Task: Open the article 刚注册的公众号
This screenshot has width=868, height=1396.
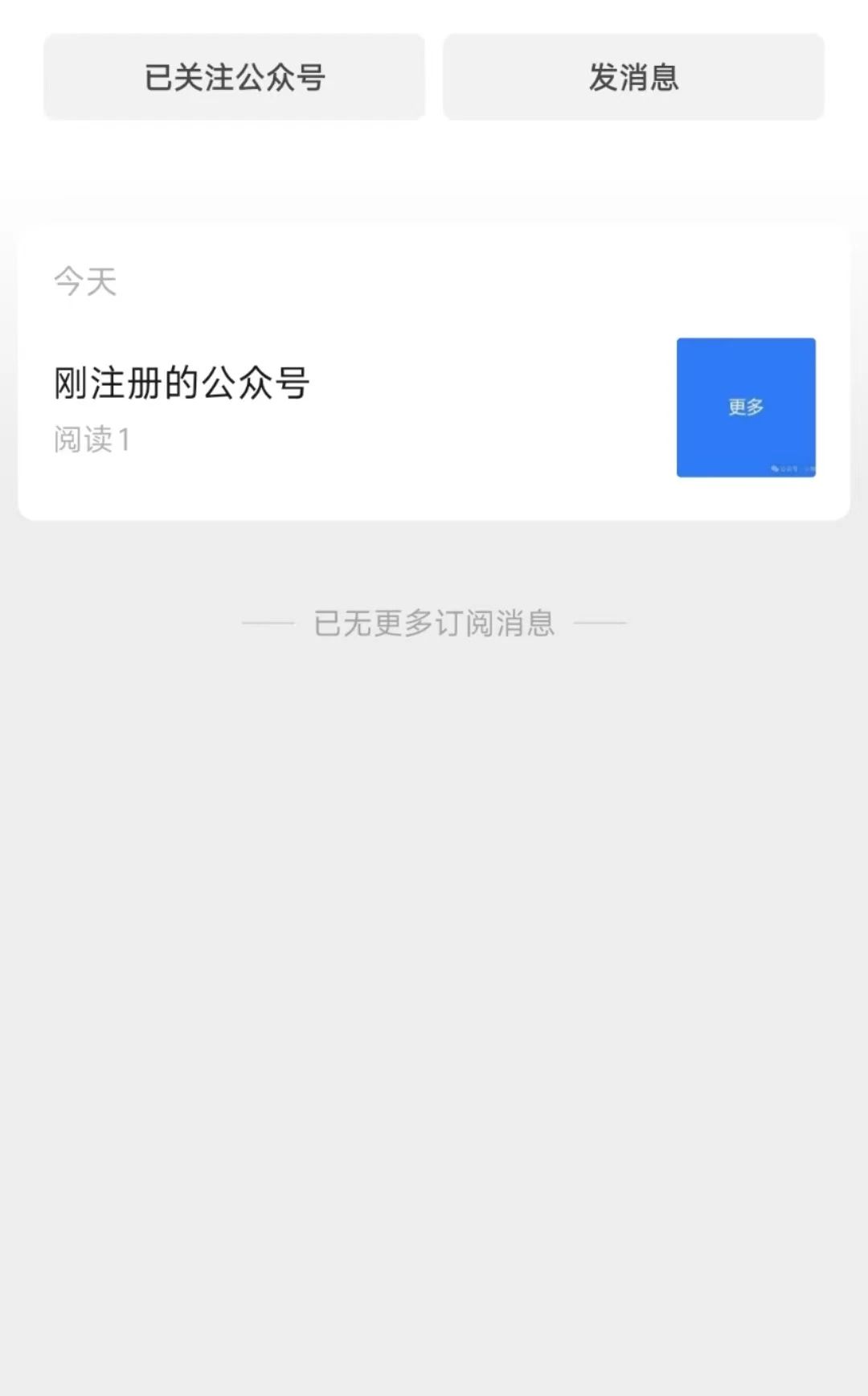Action: coord(182,383)
